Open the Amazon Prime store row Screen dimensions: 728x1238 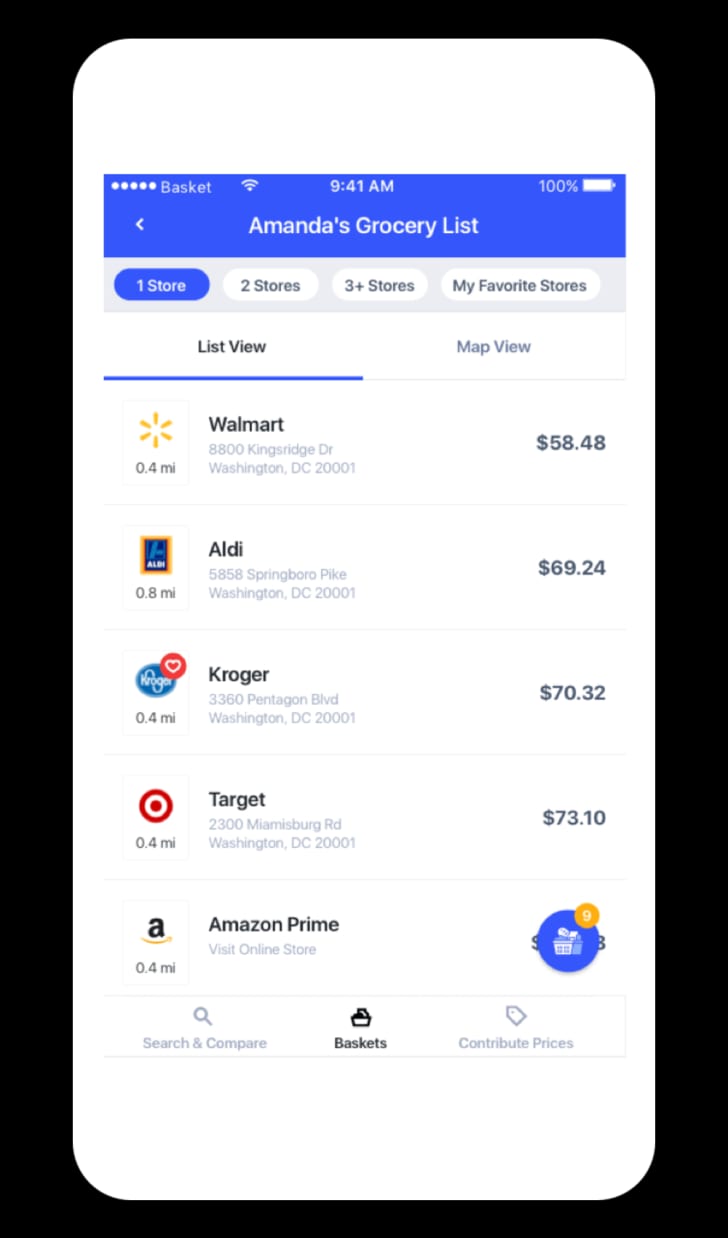(330, 937)
